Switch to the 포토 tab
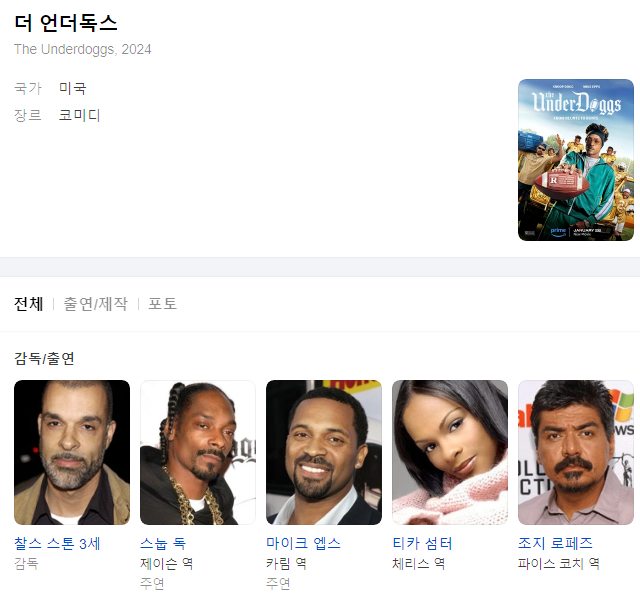The image size is (640, 600). [x=162, y=304]
